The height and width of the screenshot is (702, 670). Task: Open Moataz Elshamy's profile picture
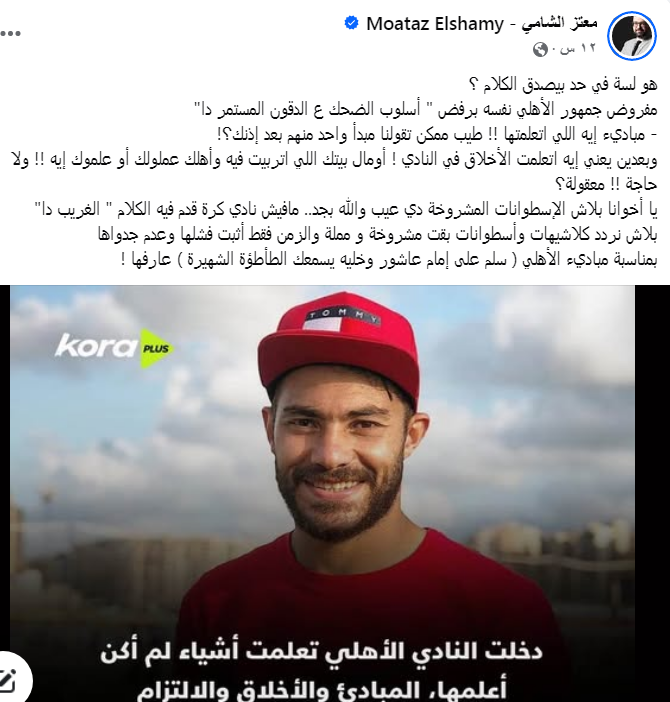point(632,35)
